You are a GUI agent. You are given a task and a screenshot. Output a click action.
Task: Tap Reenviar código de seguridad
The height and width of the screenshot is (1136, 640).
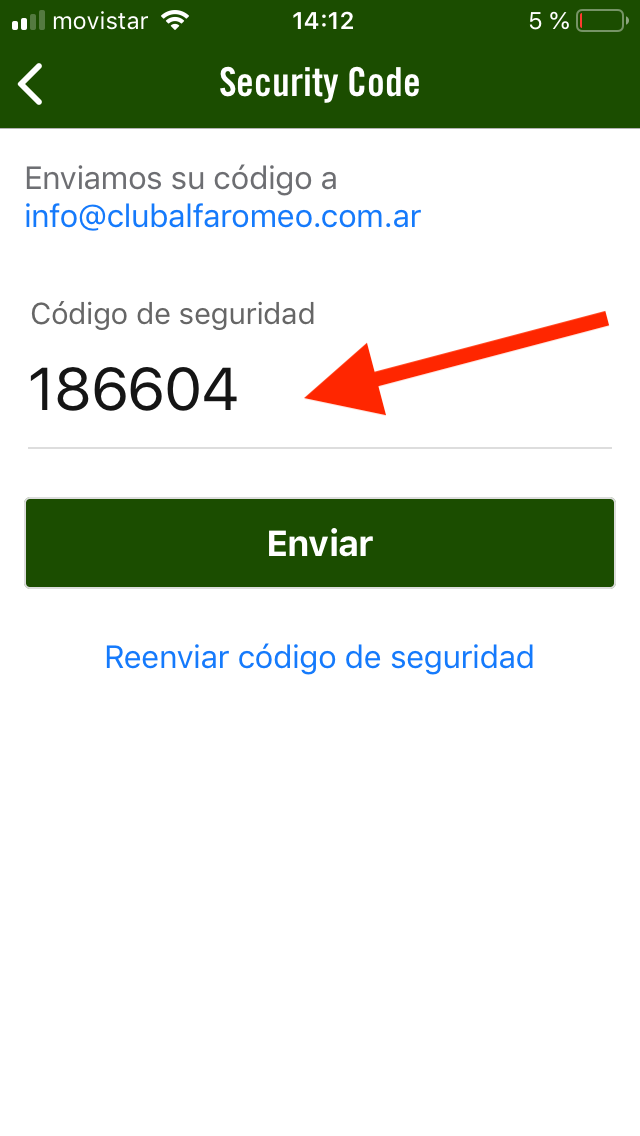(319, 657)
